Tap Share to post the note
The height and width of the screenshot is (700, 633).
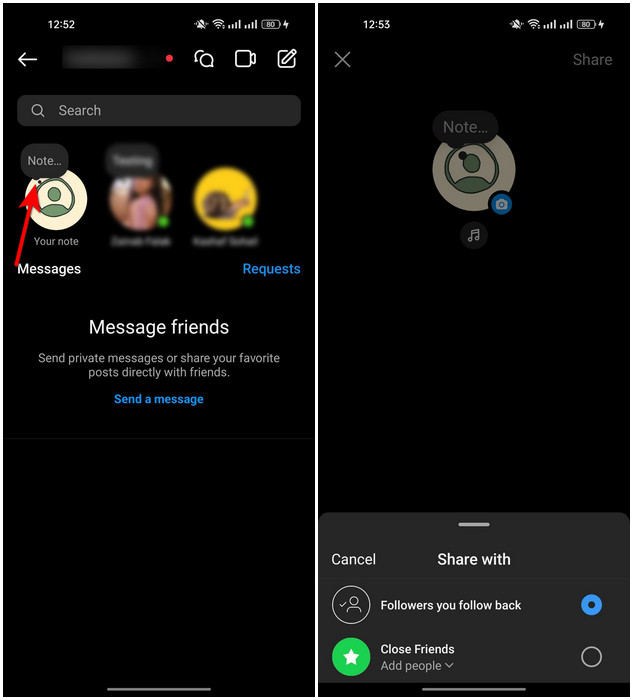click(592, 60)
